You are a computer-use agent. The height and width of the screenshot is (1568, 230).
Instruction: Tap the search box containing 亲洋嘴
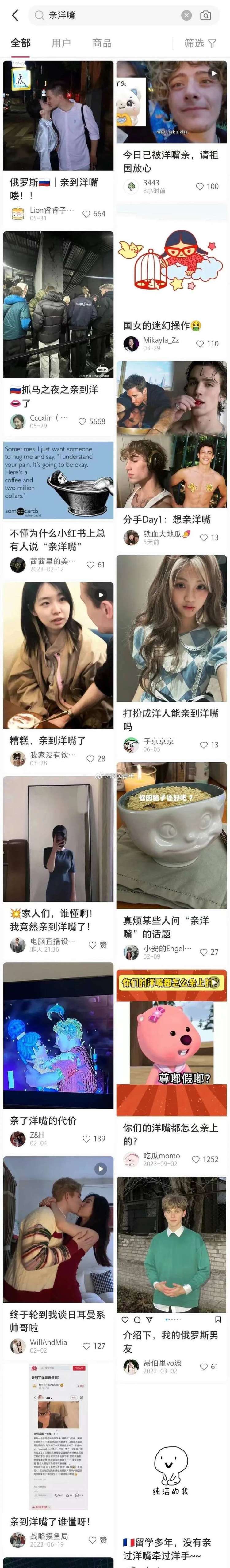(110, 15)
